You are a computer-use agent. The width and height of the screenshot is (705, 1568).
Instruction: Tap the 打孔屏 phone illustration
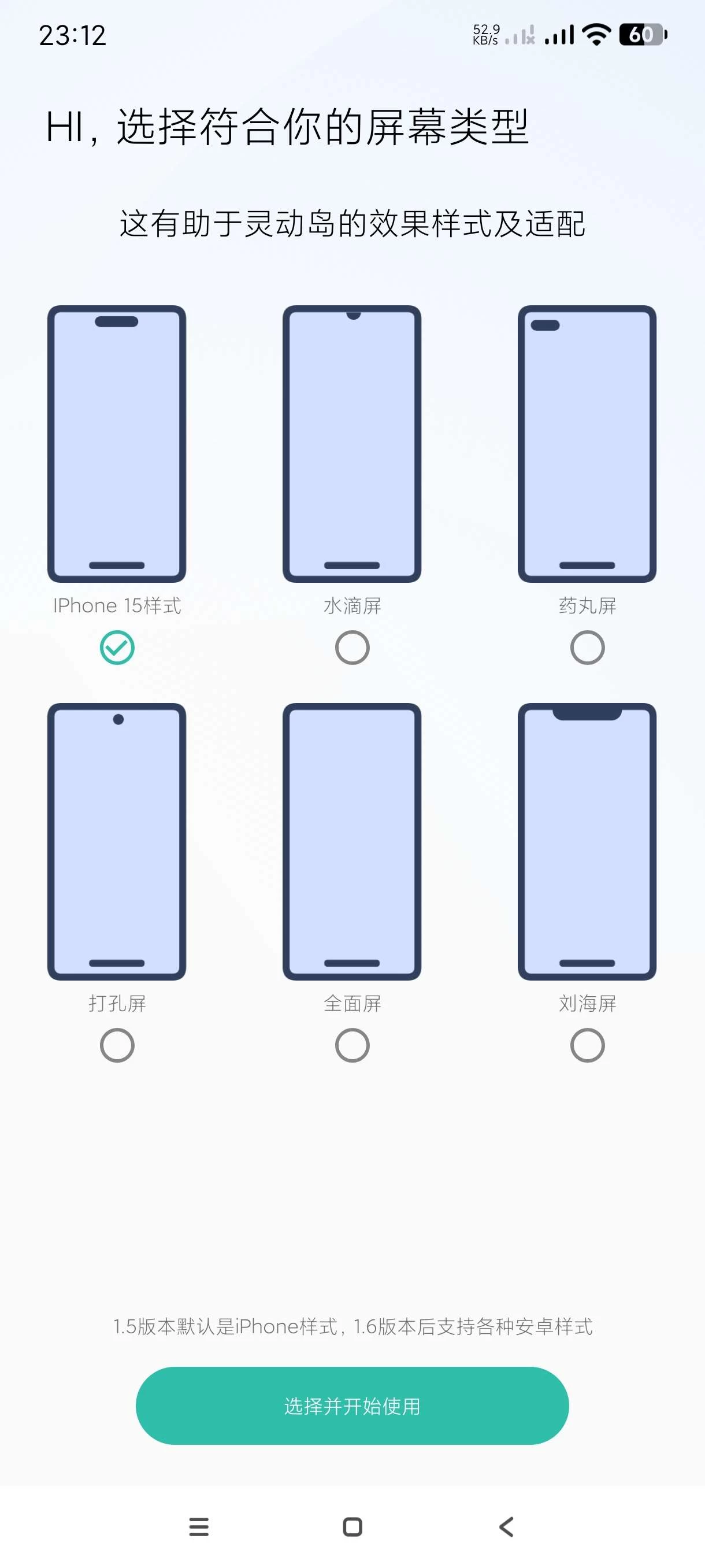(x=117, y=841)
